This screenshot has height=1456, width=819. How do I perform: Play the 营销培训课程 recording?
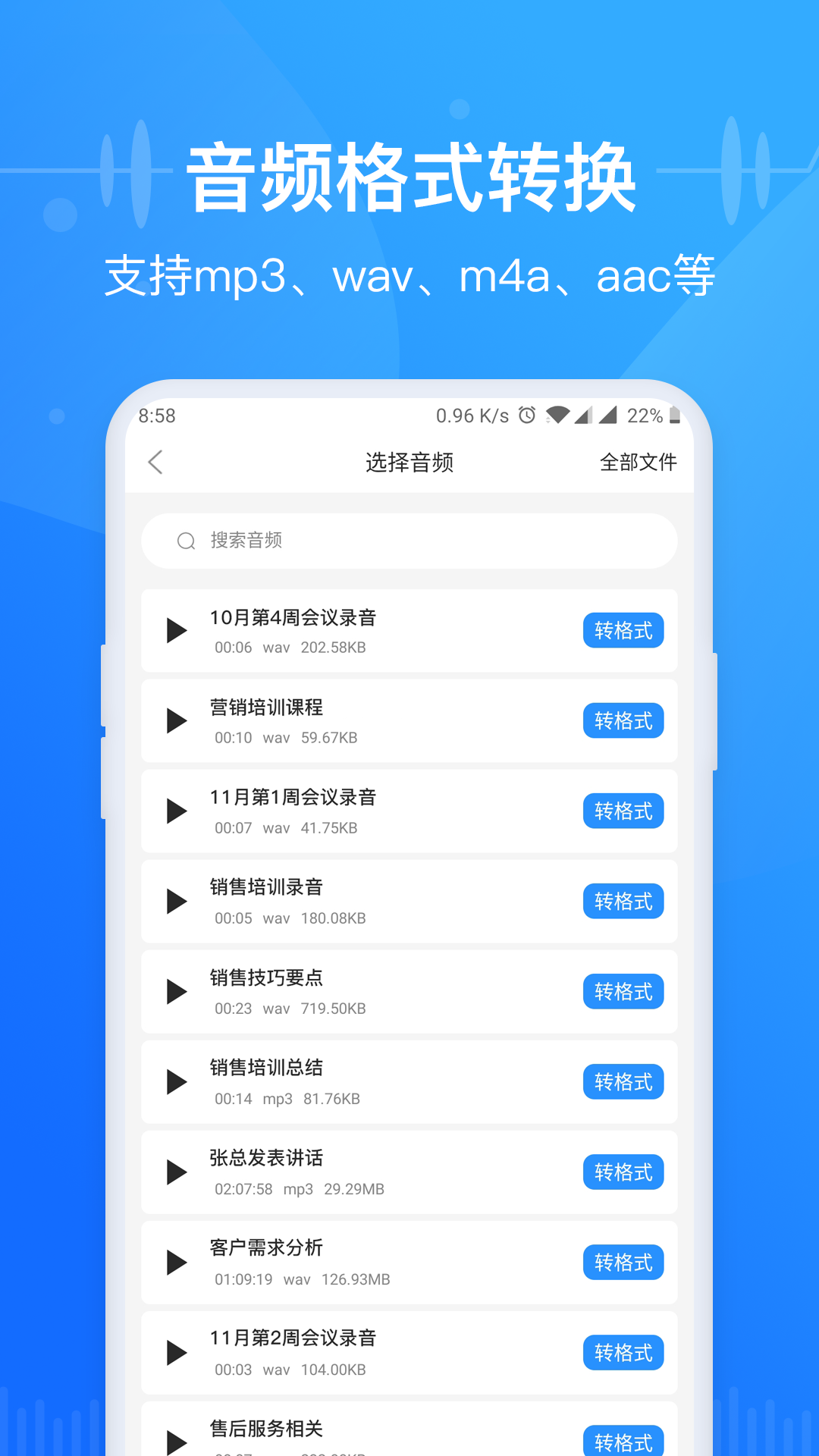tap(175, 721)
